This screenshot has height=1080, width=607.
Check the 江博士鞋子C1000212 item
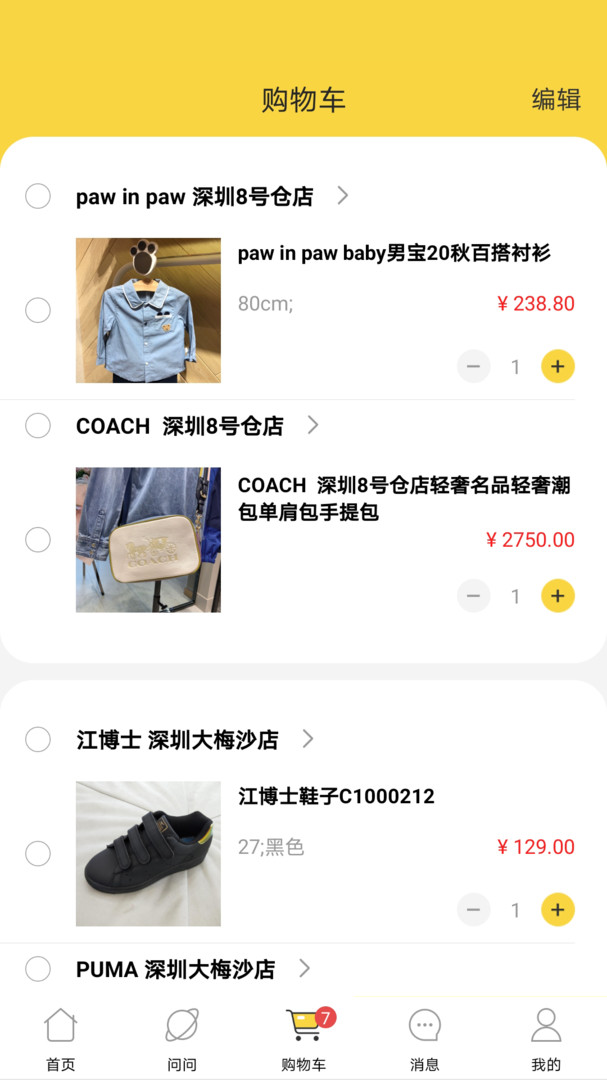(38, 854)
